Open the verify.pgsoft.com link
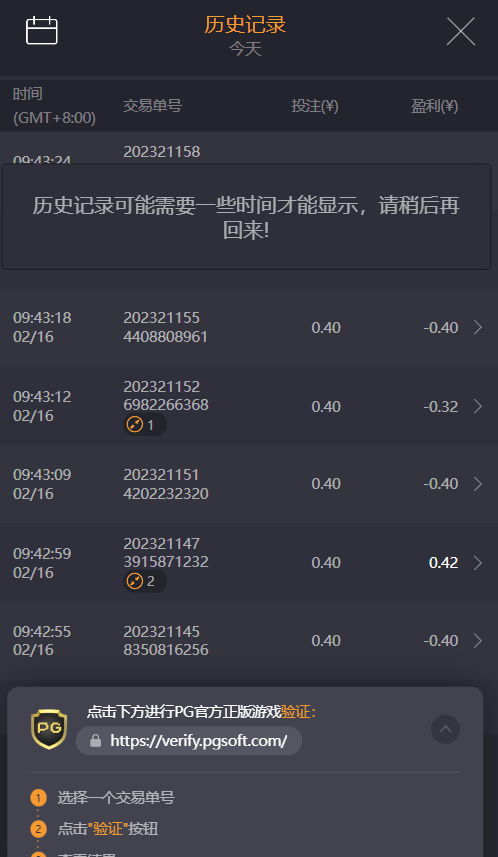The image size is (498, 857). [x=189, y=741]
